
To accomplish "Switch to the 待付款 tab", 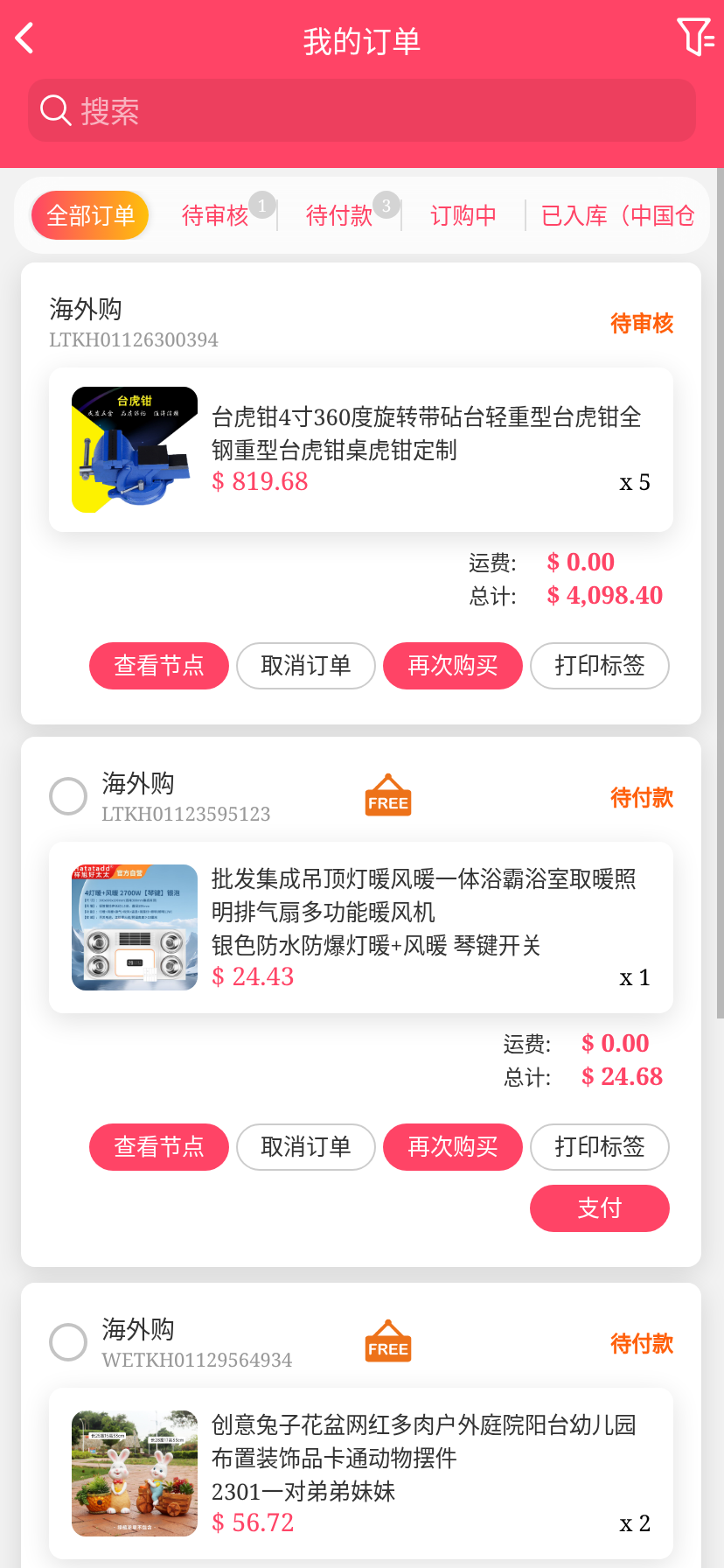I will tap(339, 215).
